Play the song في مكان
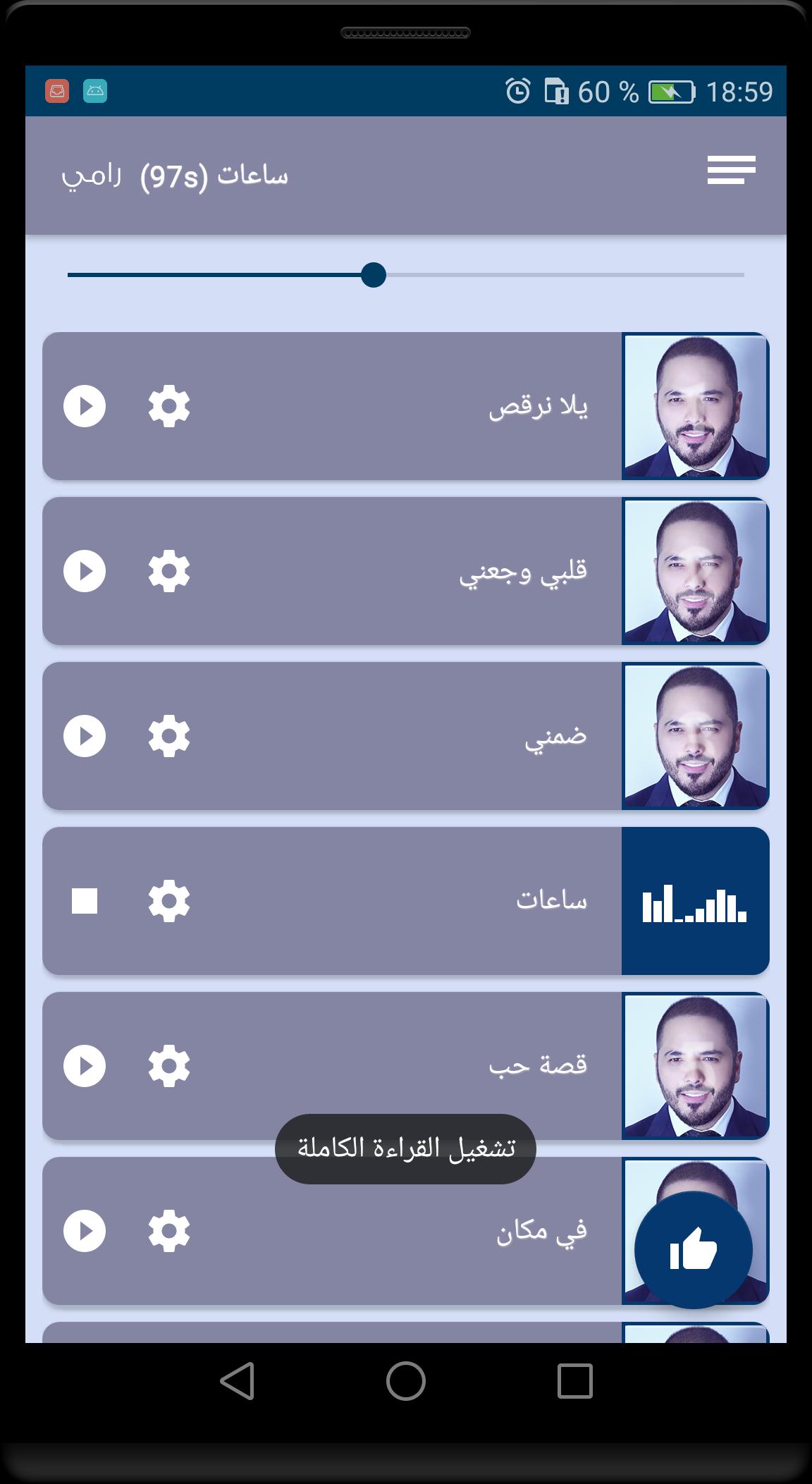812x1484 pixels. pyautogui.click(x=85, y=1231)
